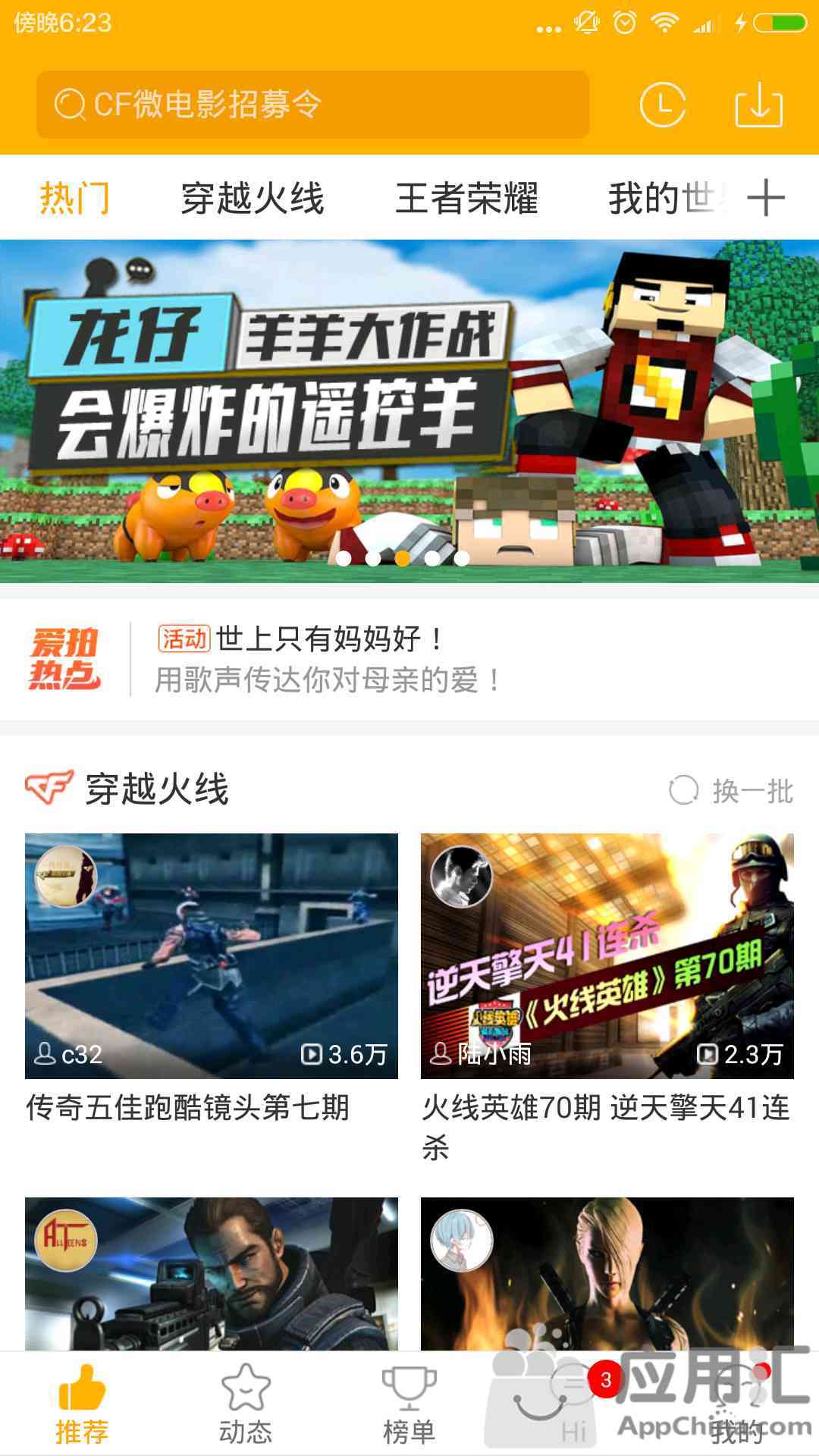Go to the 动态 bottom tab
Viewport: 819px width, 1456px height.
click(246, 1404)
